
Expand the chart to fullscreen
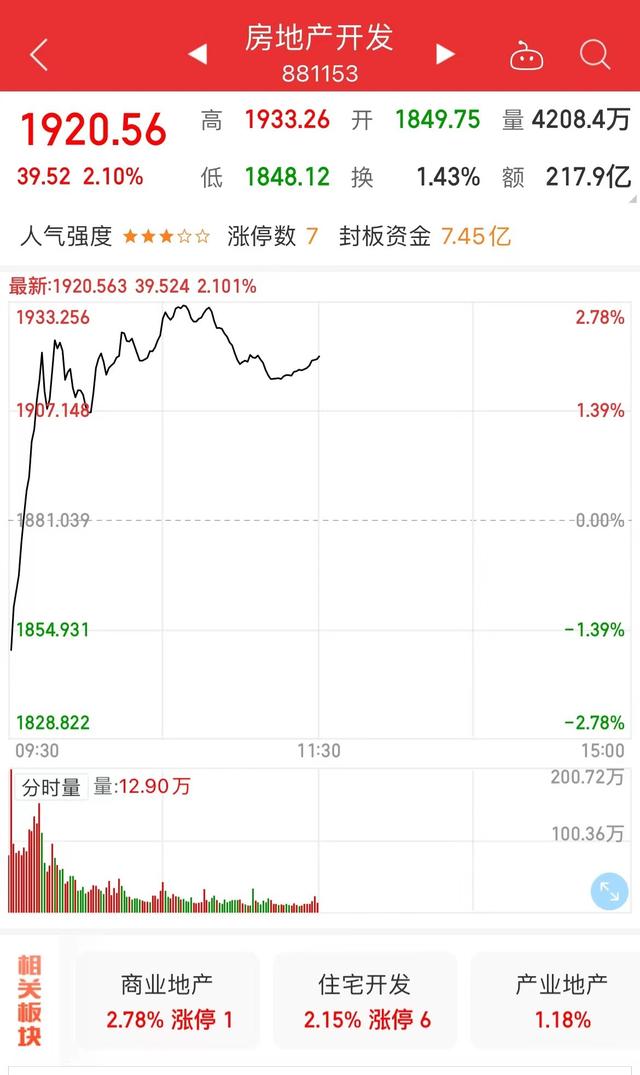click(x=609, y=891)
